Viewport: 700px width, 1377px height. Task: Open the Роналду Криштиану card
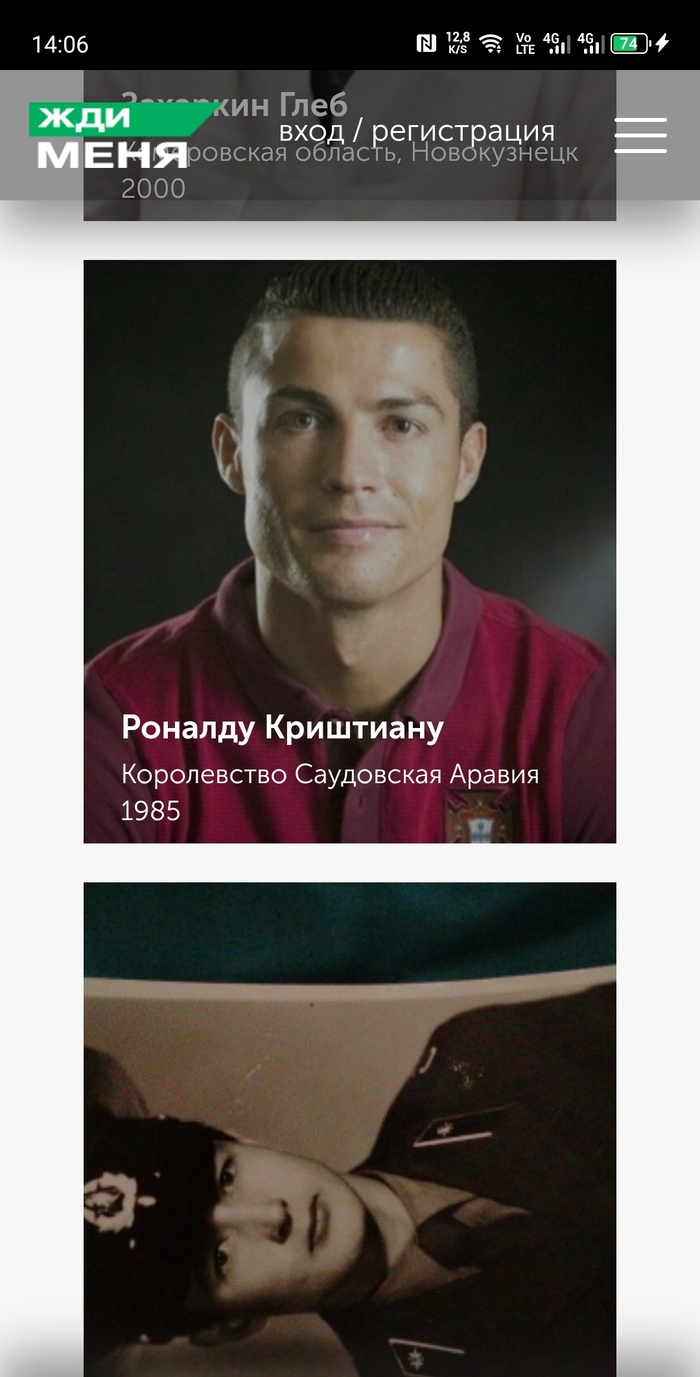(x=349, y=550)
